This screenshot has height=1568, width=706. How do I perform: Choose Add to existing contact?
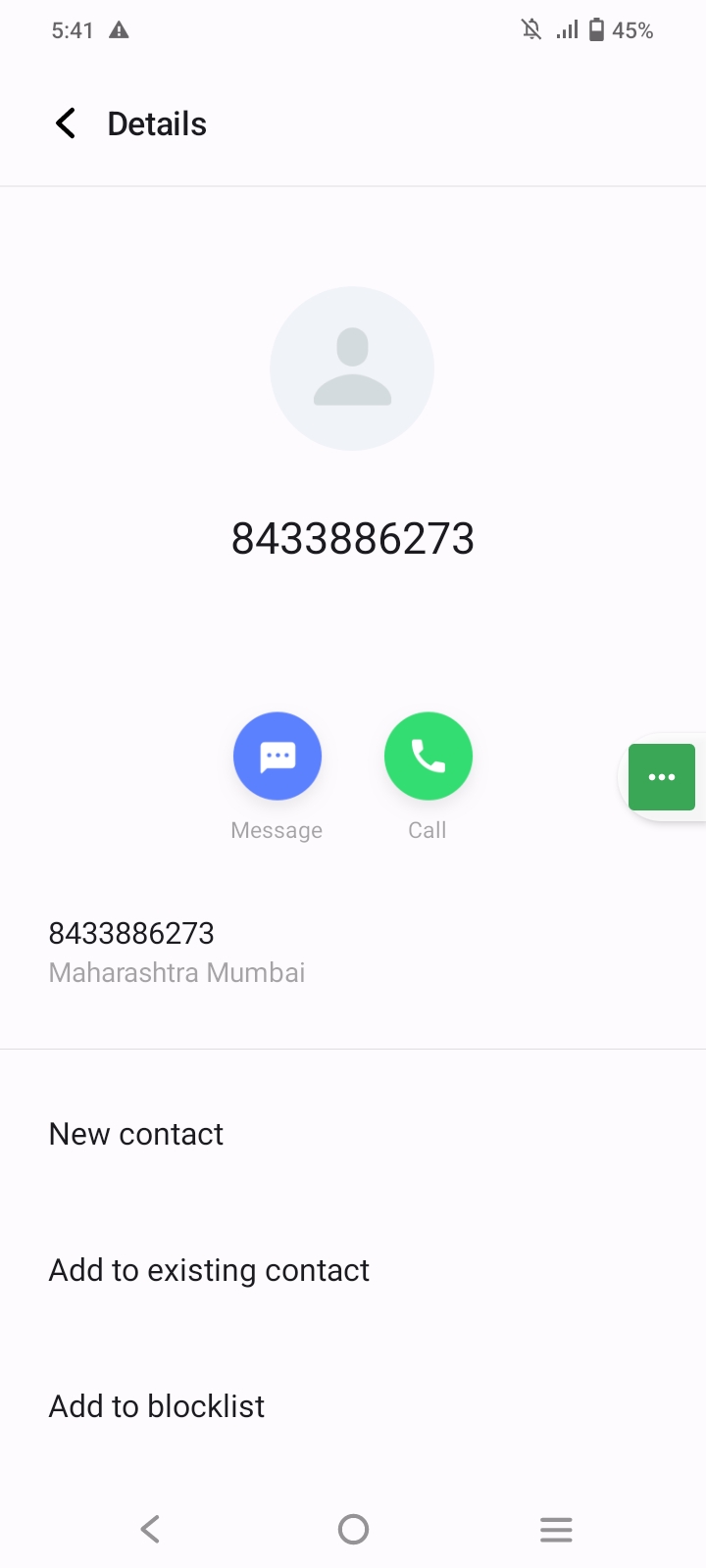coord(209,1270)
